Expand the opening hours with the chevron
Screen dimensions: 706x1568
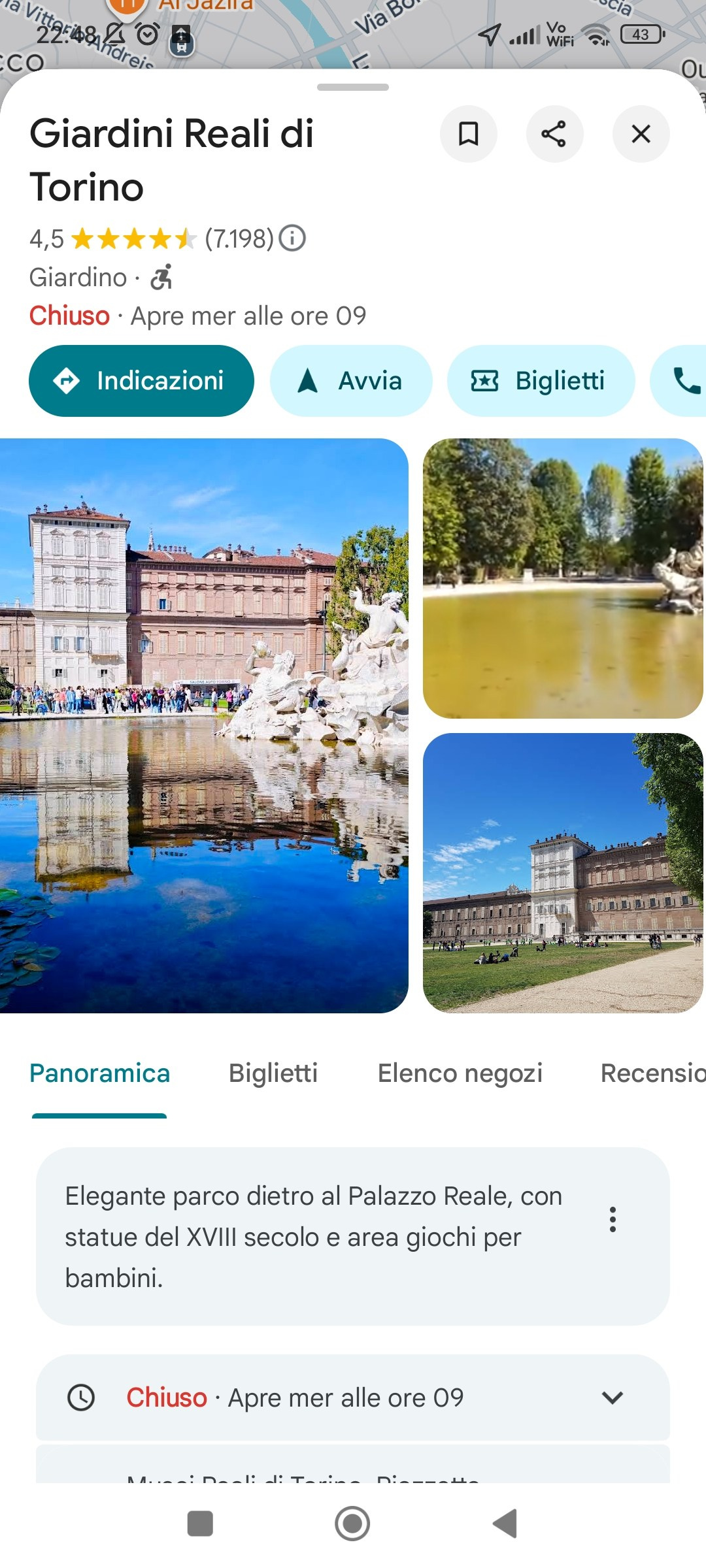(612, 1397)
